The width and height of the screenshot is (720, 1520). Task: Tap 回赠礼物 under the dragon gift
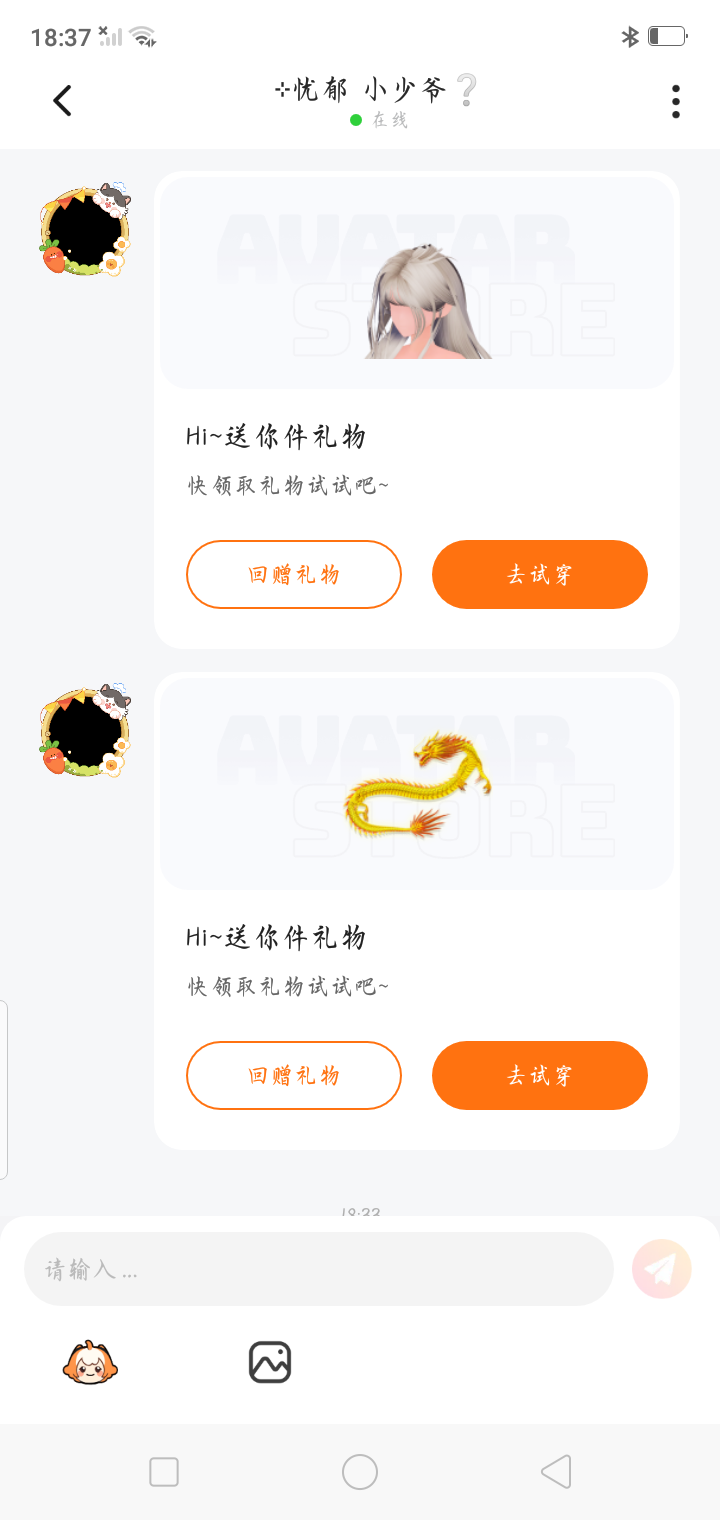[293, 1075]
